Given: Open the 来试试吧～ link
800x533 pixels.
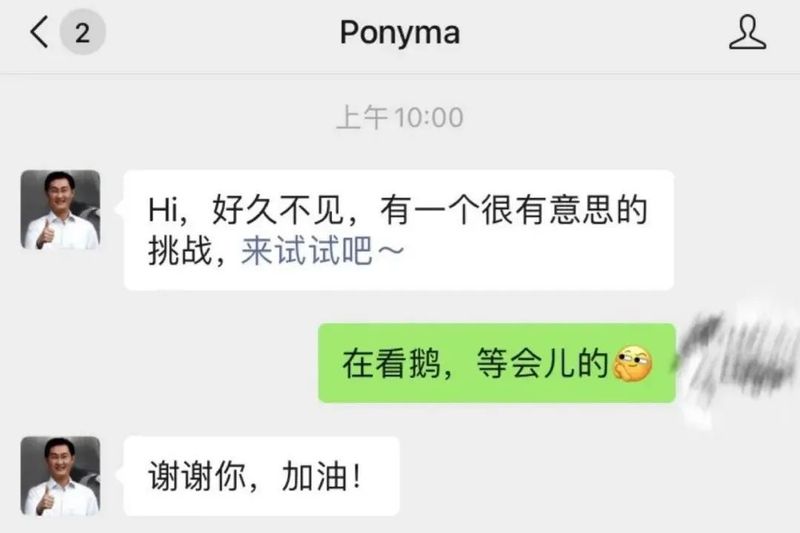Looking at the screenshot, I should coord(322,252).
